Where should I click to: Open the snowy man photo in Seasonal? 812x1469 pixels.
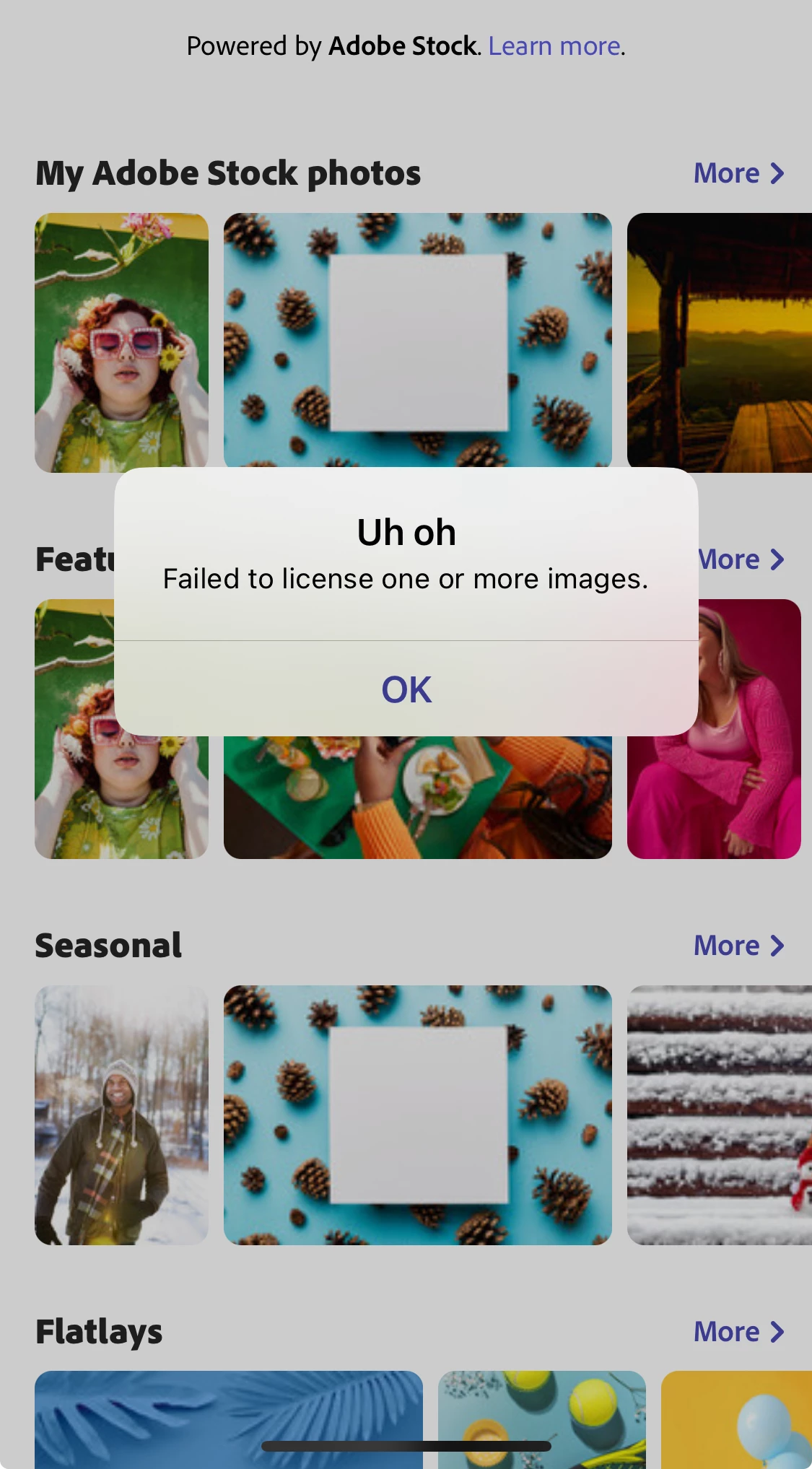tap(121, 1115)
